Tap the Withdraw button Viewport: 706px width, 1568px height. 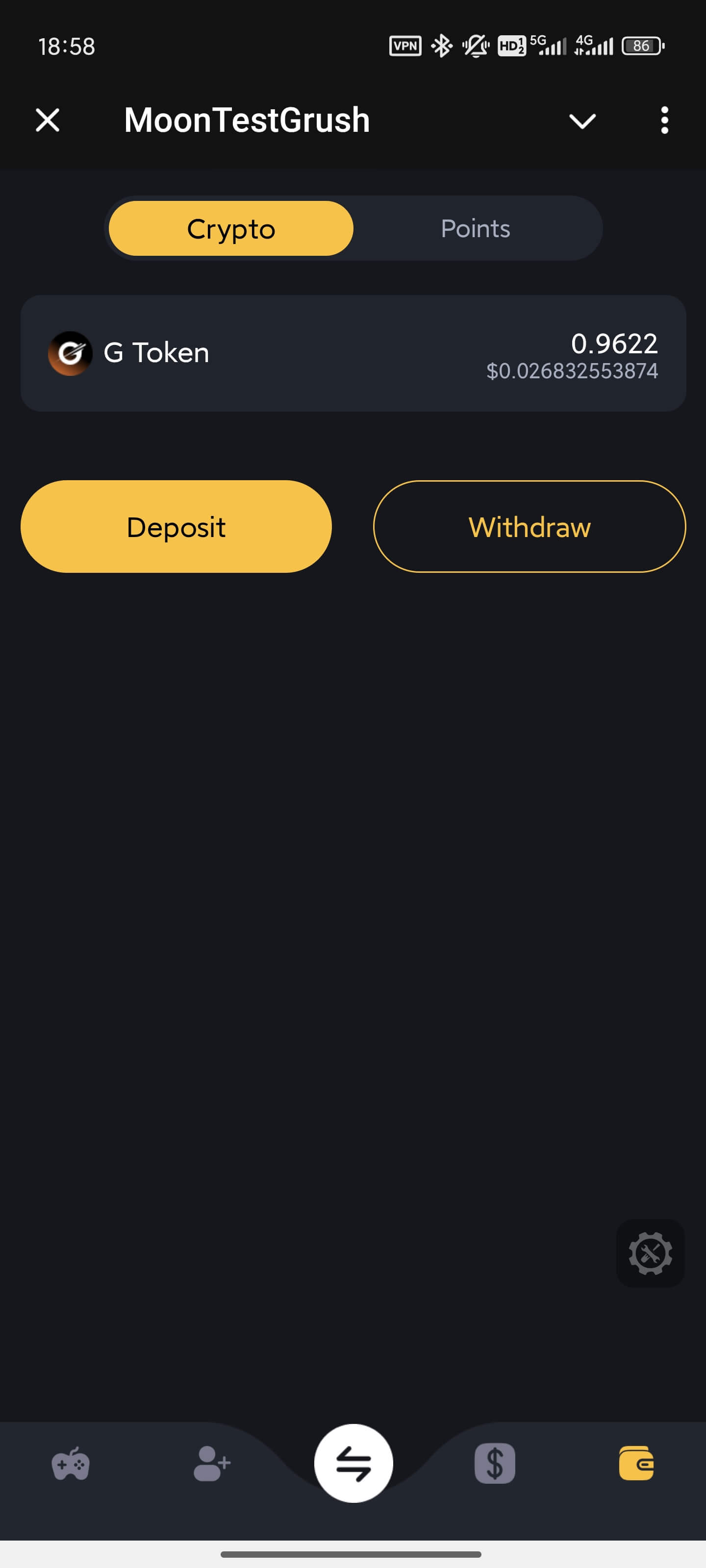tap(529, 527)
